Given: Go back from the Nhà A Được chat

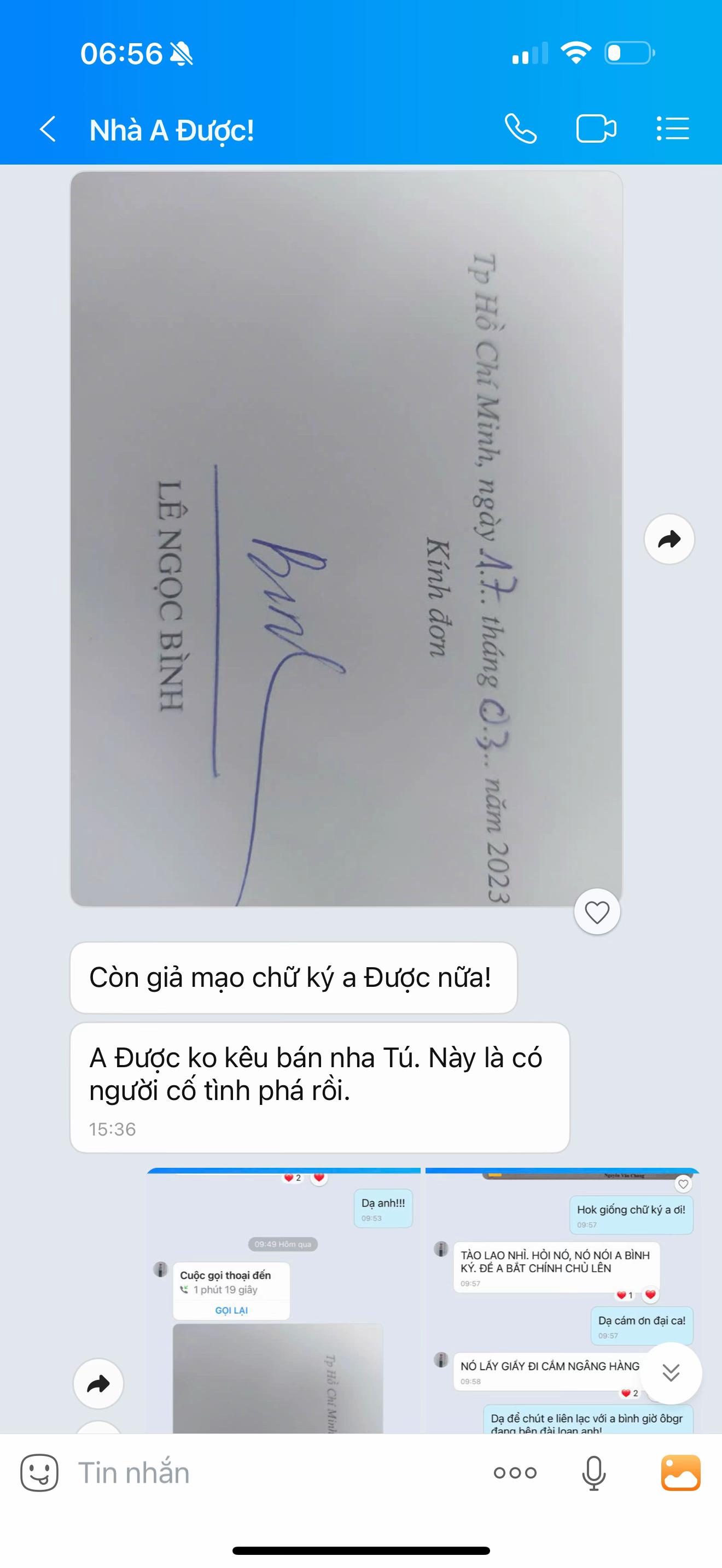Looking at the screenshot, I should click(48, 129).
